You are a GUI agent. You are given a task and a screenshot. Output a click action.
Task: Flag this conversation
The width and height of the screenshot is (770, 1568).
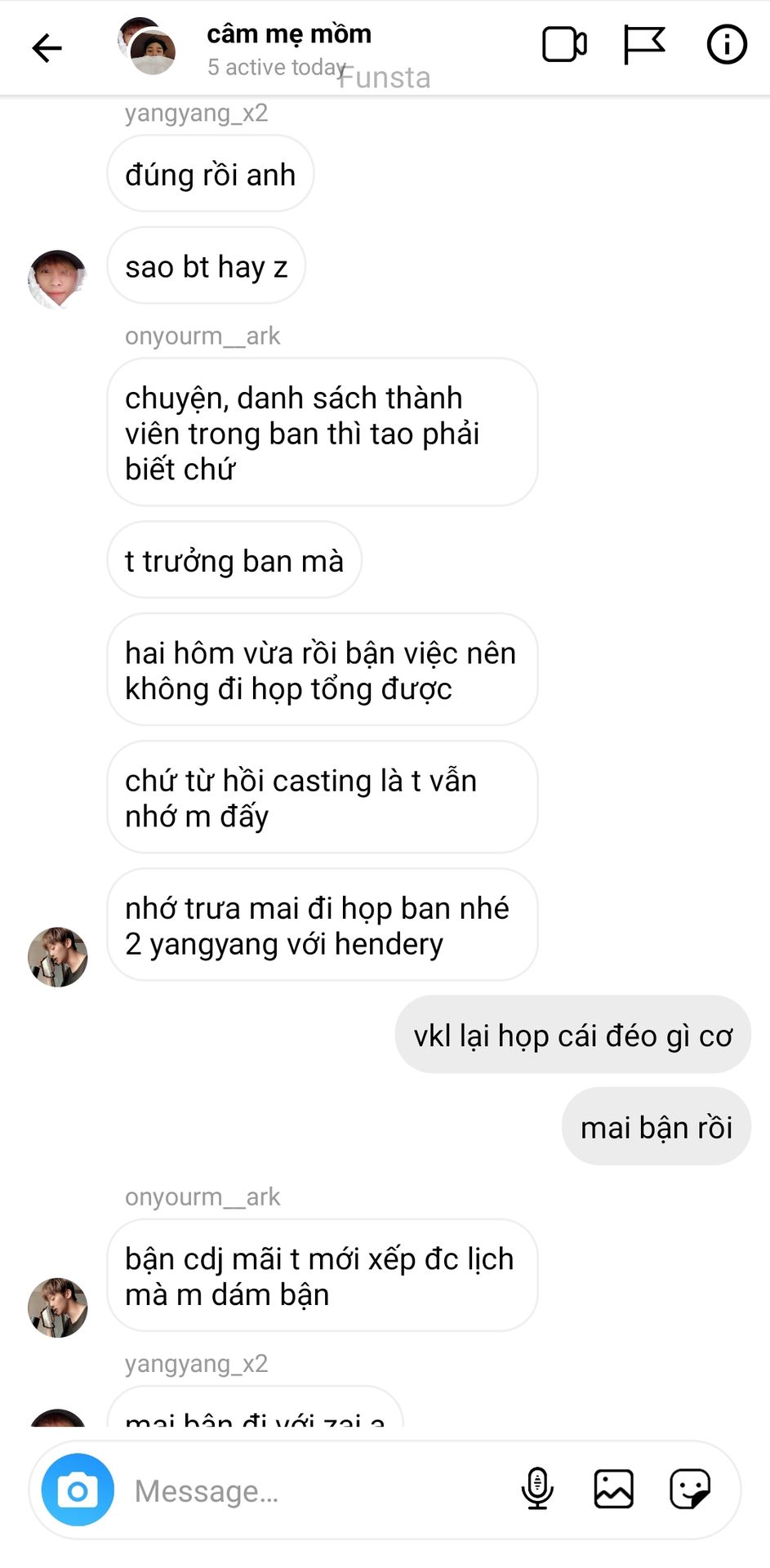(644, 45)
